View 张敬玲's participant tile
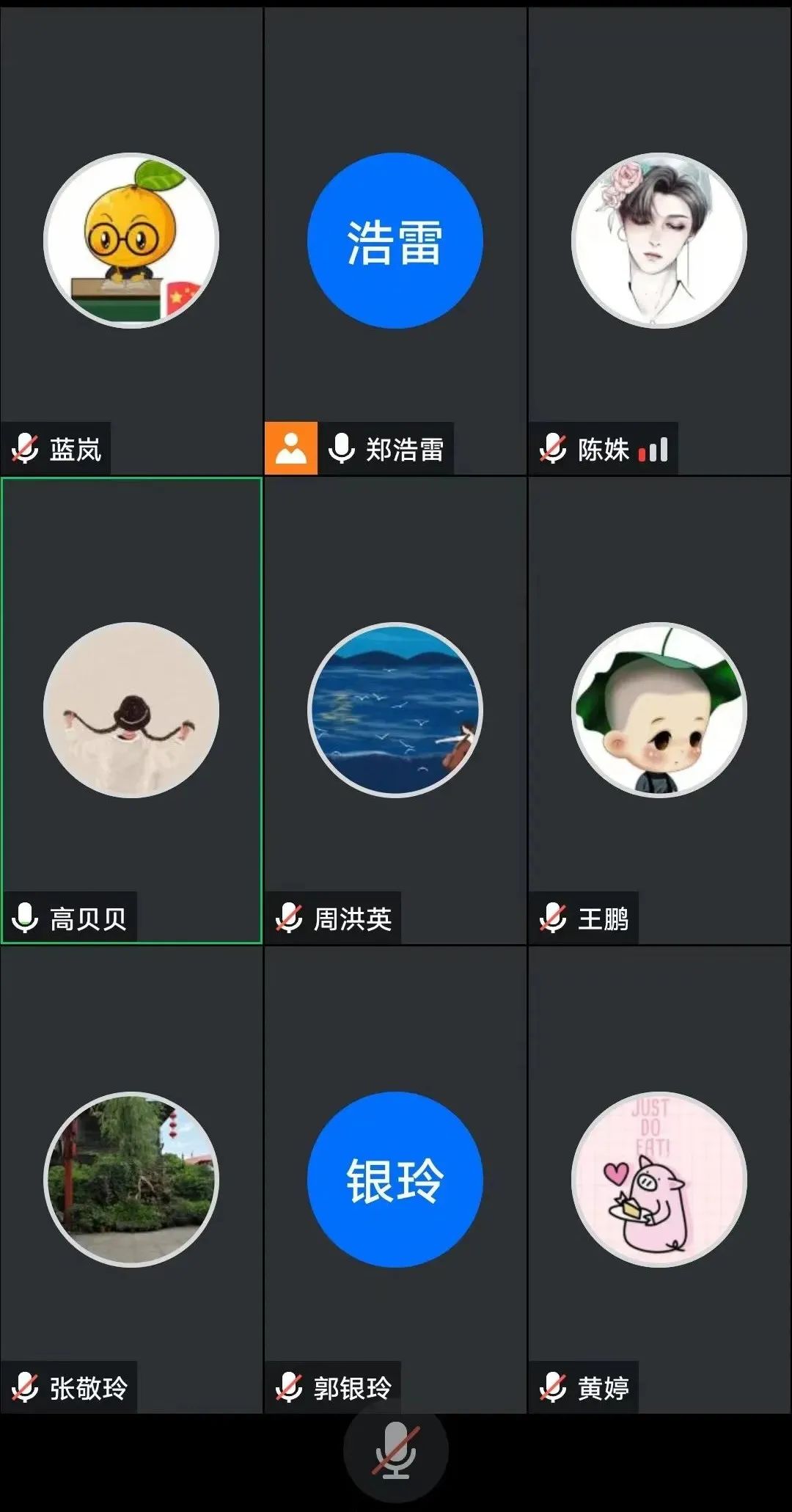 click(131, 1180)
